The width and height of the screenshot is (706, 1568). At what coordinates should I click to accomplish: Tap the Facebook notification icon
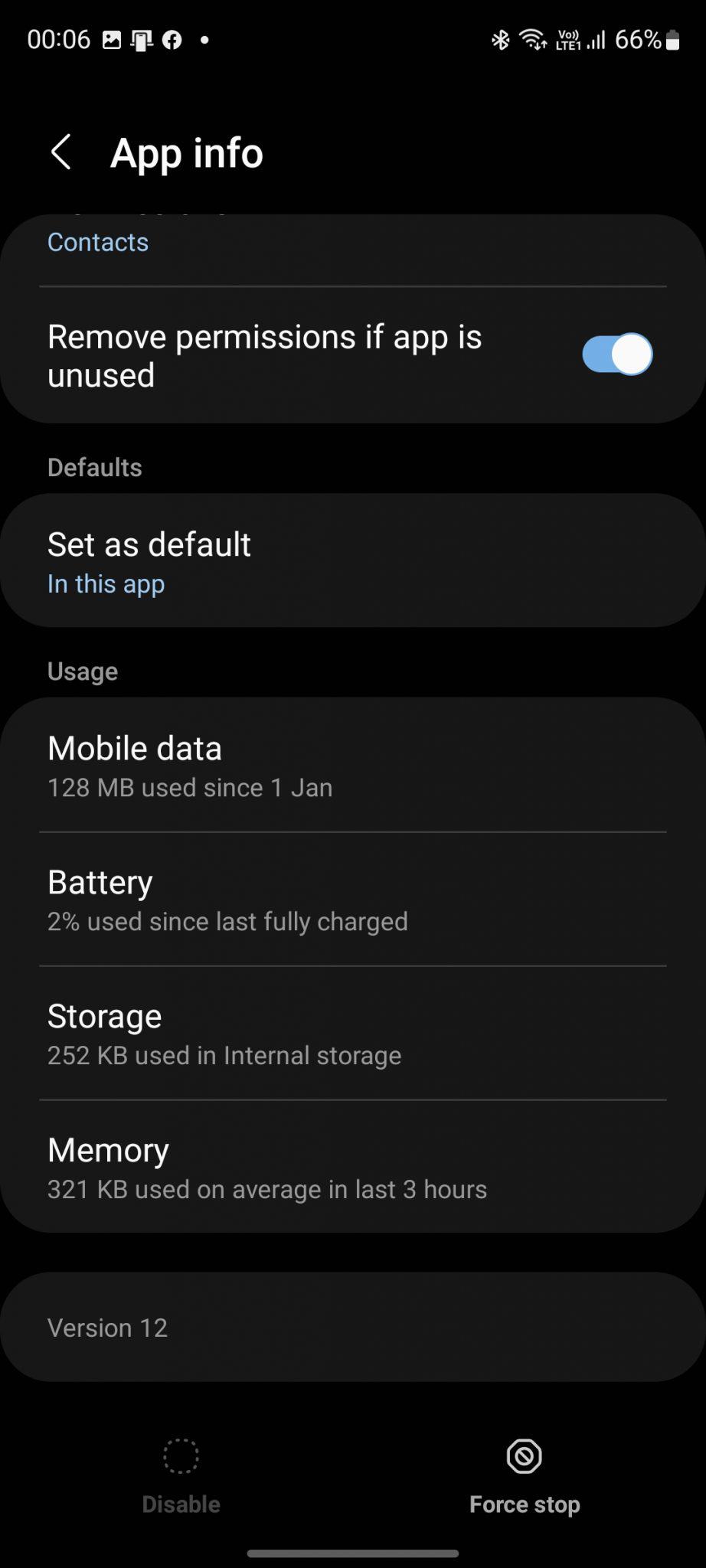172,38
